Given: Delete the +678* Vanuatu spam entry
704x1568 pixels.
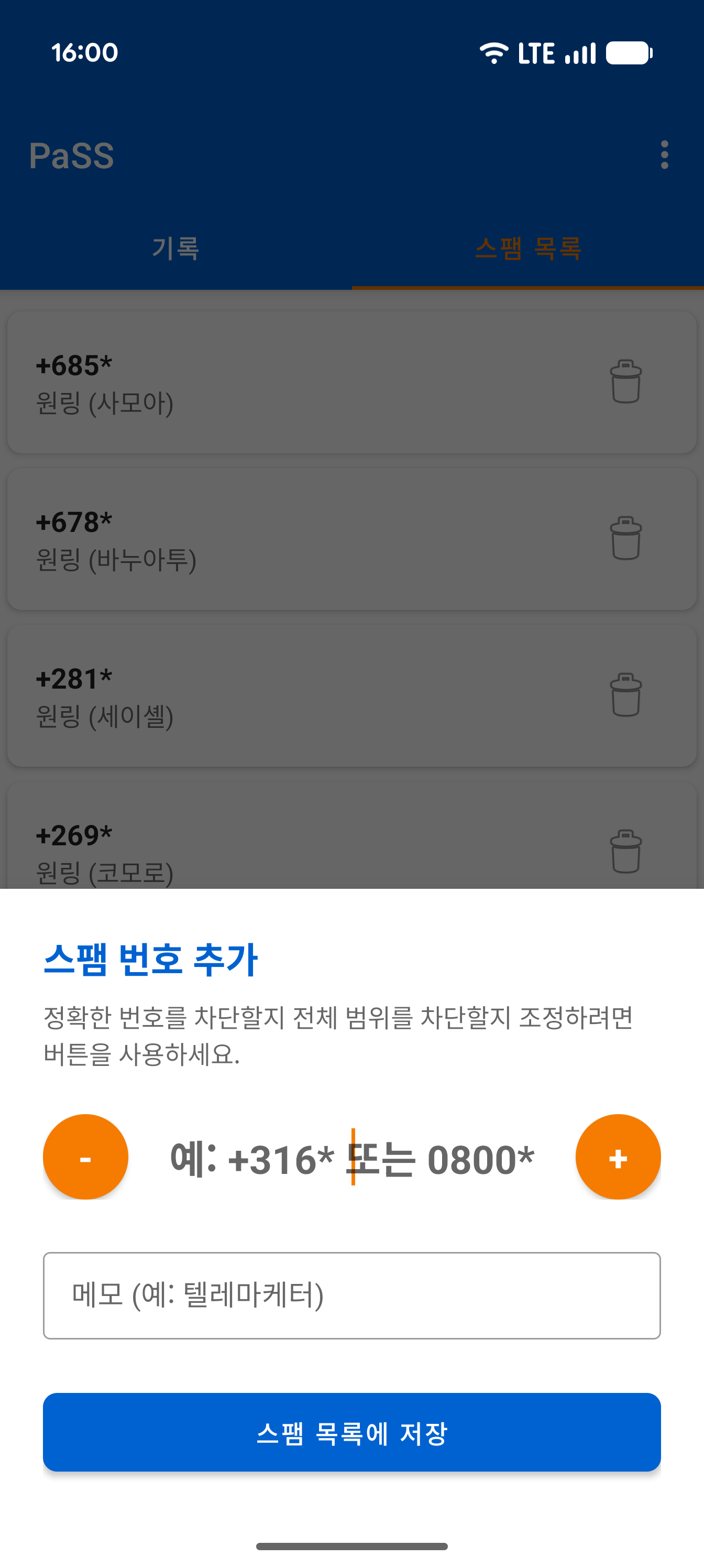Looking at the screenshot, I should point(626,539).
